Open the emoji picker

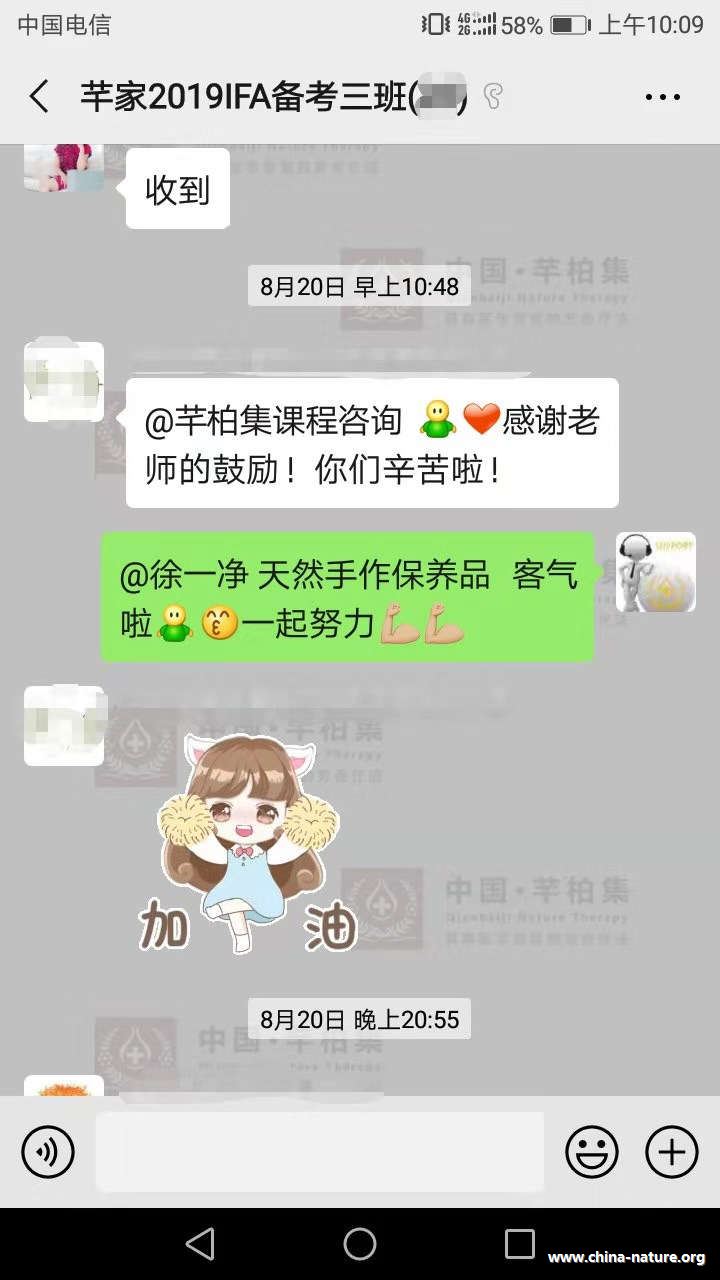(592, 1152)
